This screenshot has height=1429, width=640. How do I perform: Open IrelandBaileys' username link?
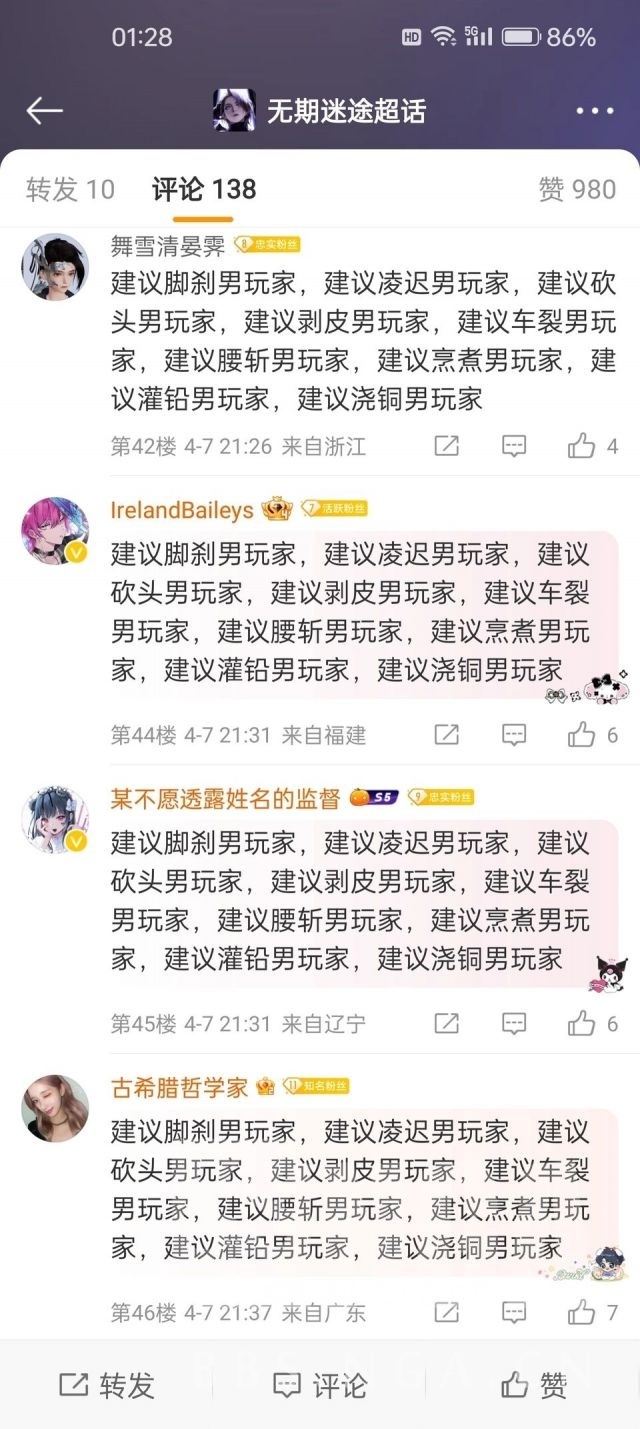pyautogui.click(x=182, y=510)
